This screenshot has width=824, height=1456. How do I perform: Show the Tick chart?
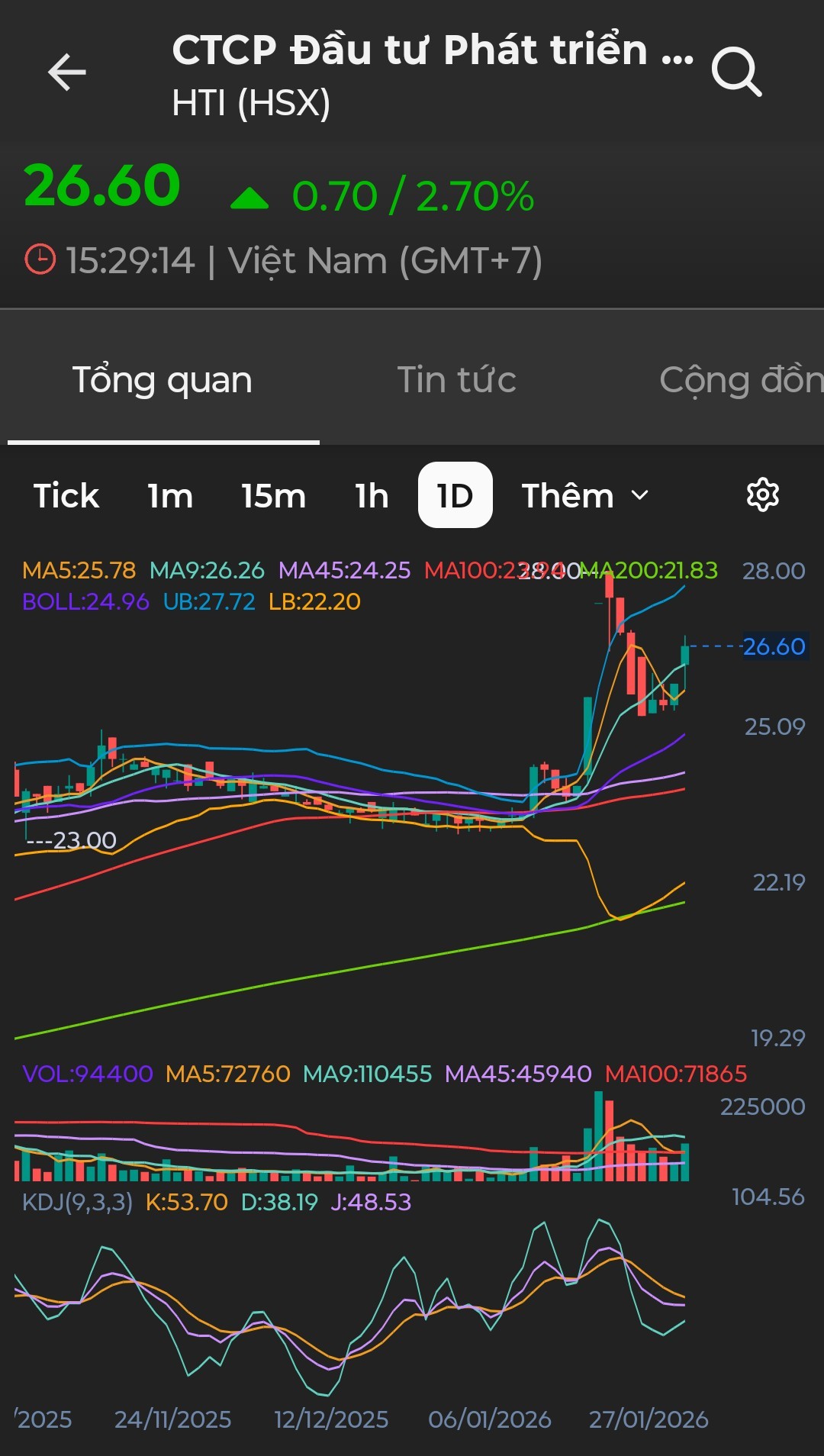pos(66,496)
